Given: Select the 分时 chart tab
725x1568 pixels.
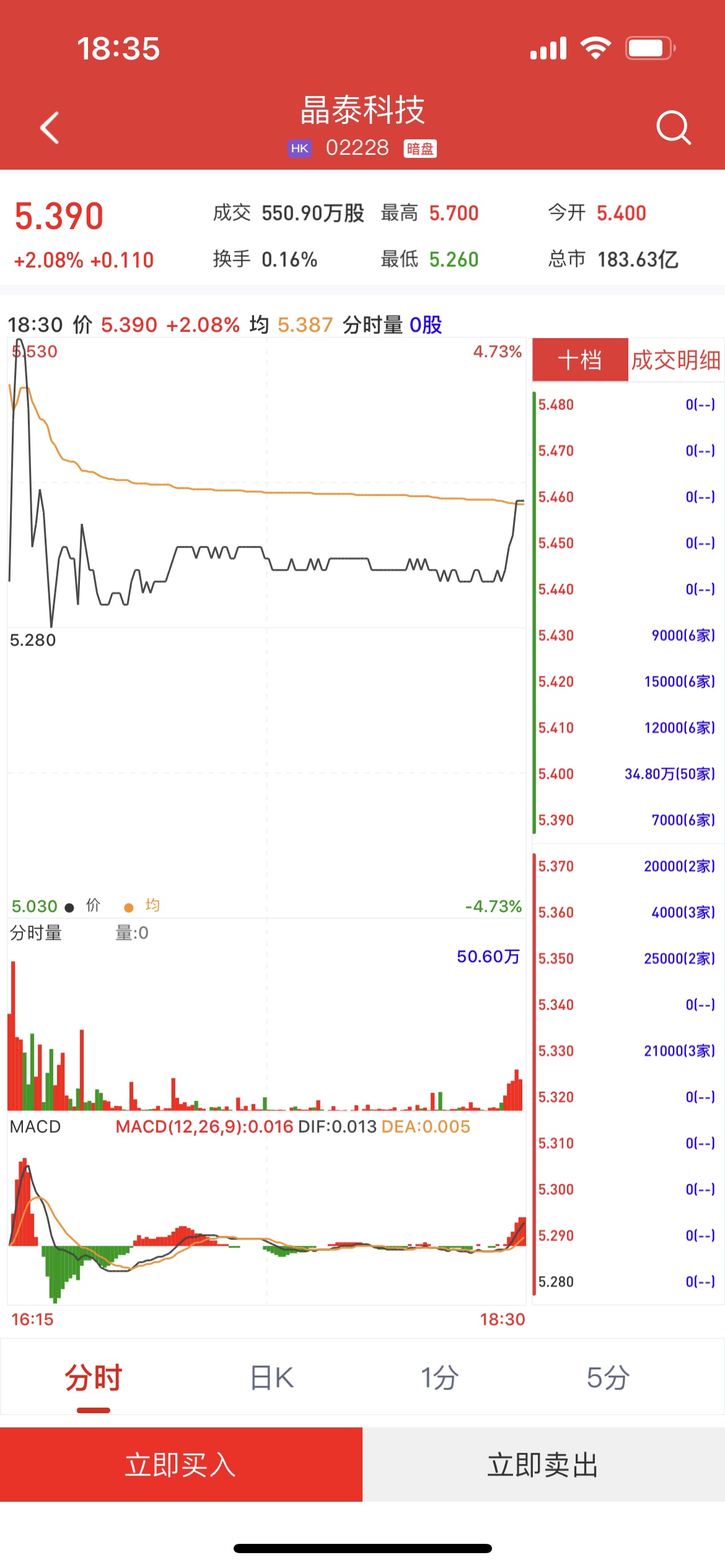Looking at the screenshot, I should click(x=94, y=1378).
